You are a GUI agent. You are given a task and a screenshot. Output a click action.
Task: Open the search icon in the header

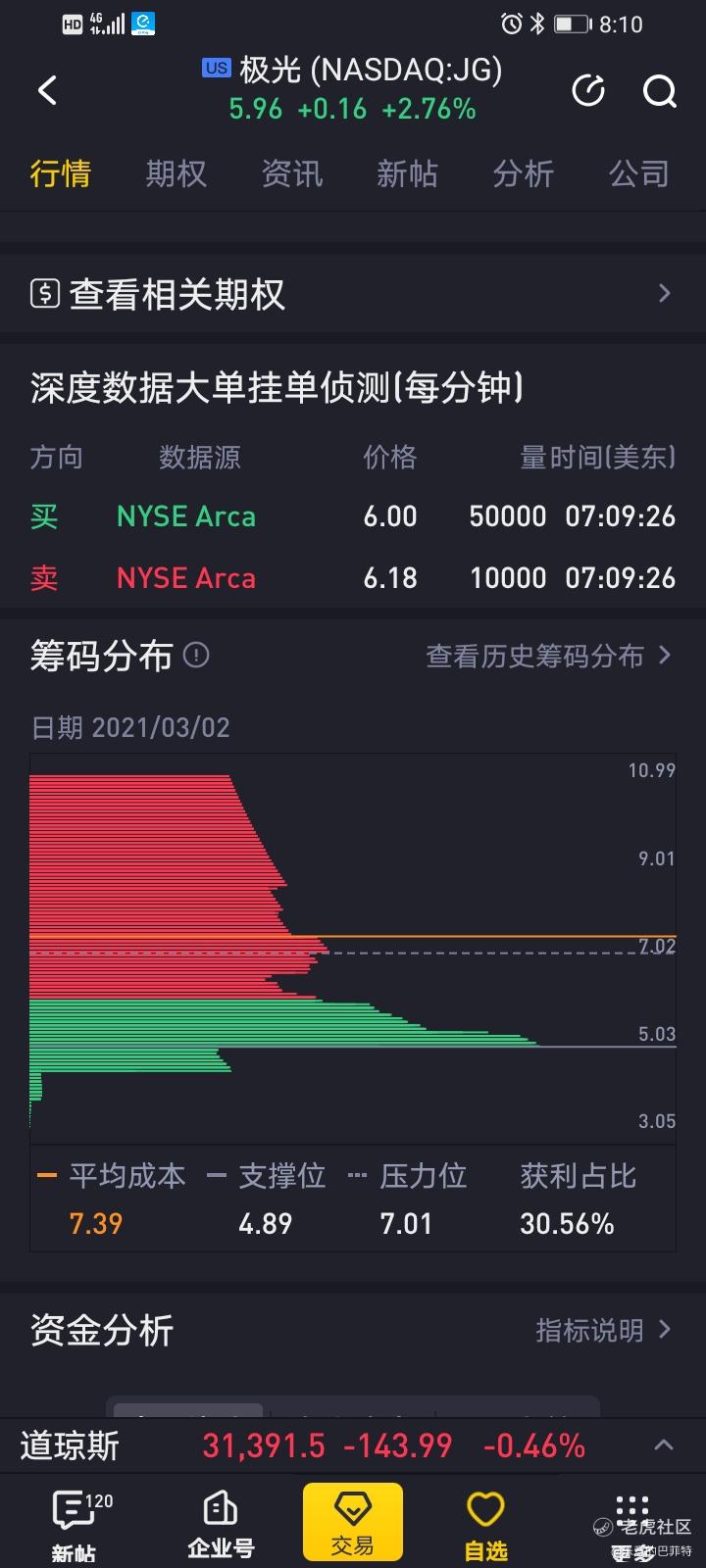point(660,91)
